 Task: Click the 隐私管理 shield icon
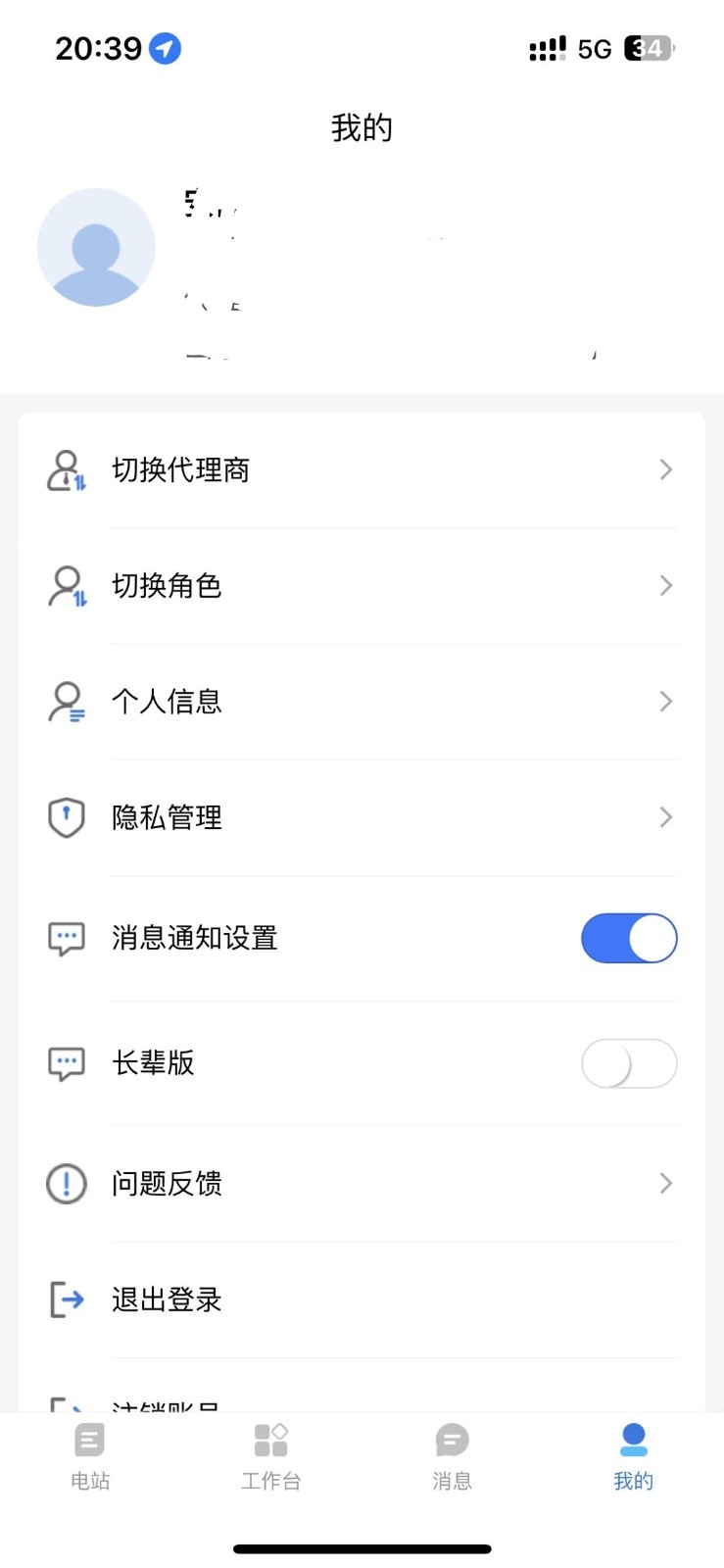65,817
